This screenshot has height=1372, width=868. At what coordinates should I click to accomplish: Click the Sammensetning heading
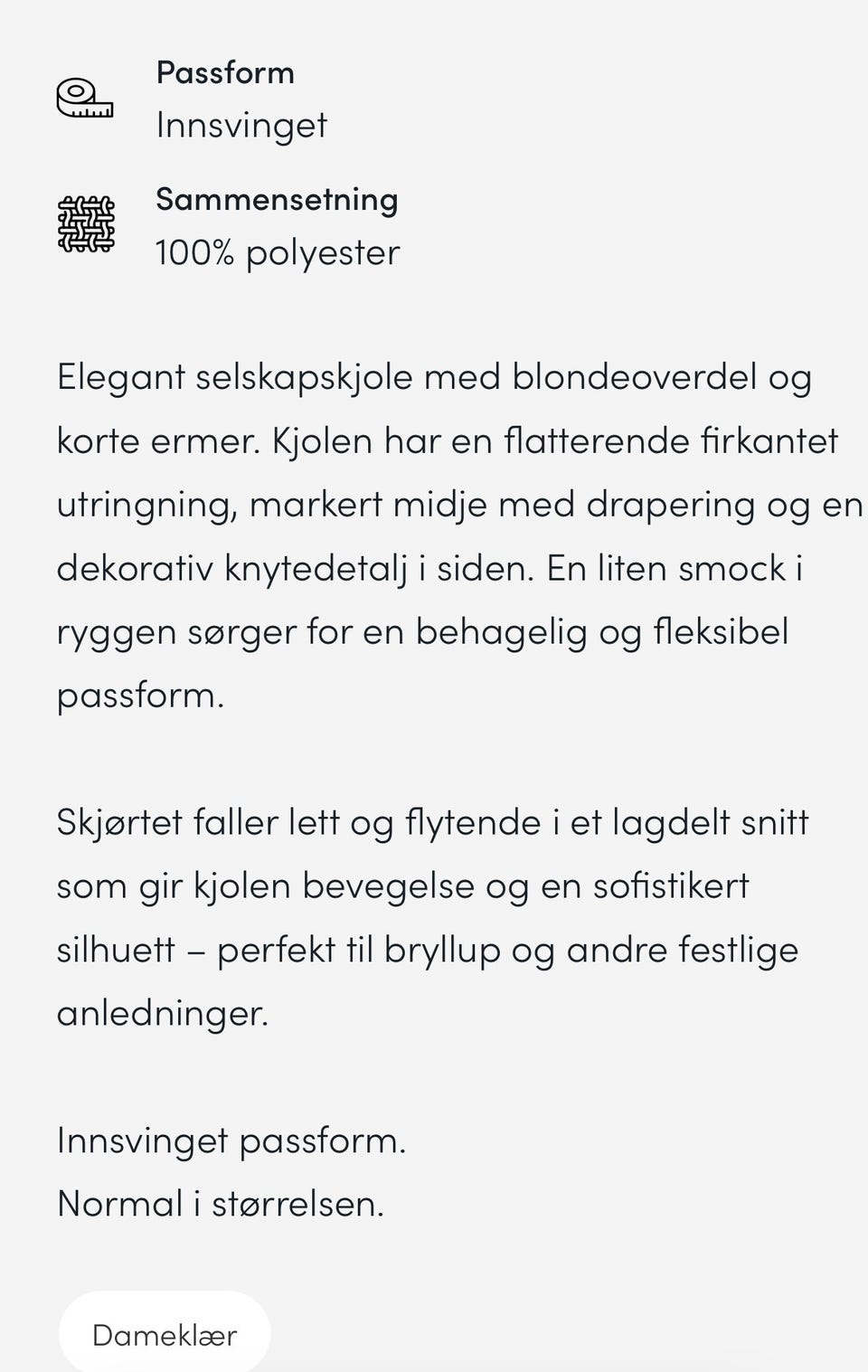point(278,199)
